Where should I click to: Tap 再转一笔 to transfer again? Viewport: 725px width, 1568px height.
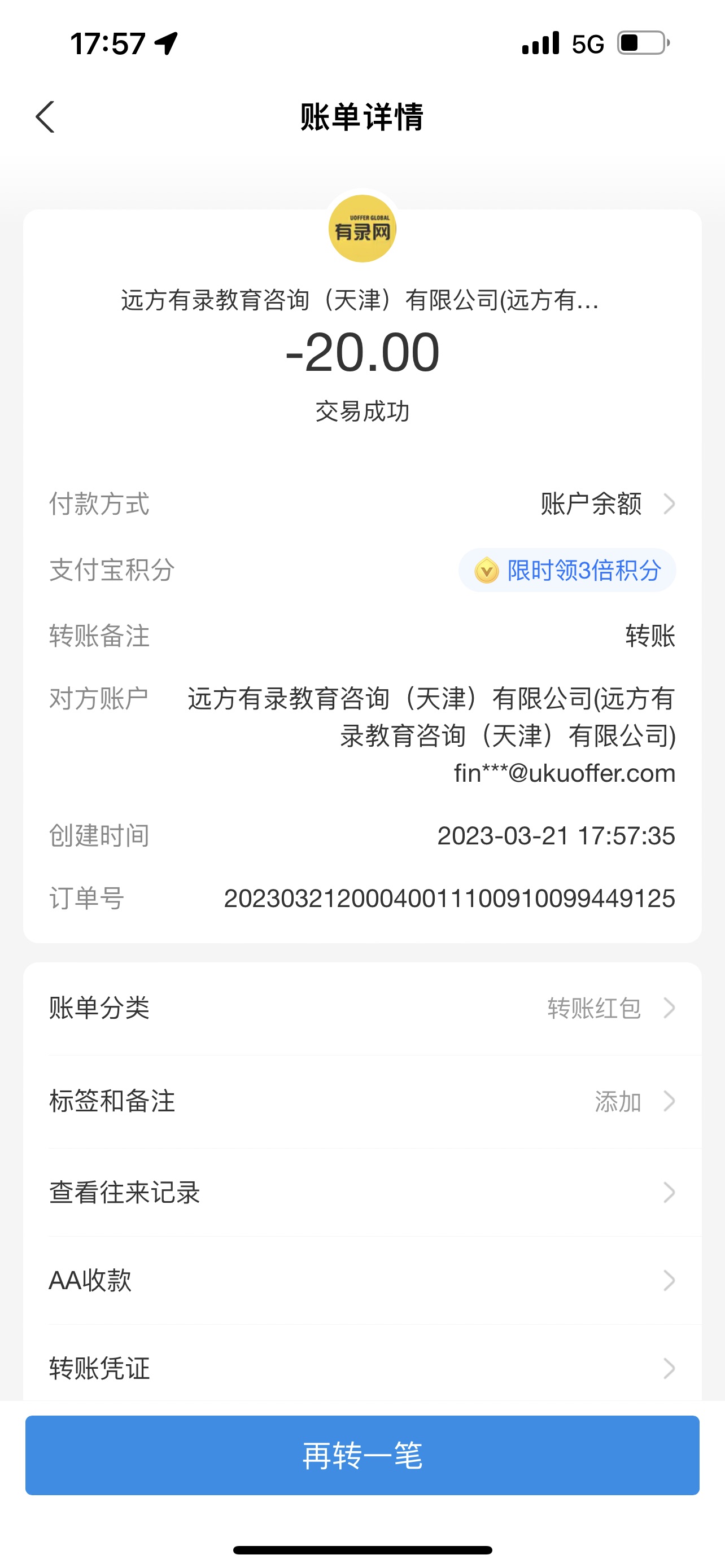(x=362, y=1455)
